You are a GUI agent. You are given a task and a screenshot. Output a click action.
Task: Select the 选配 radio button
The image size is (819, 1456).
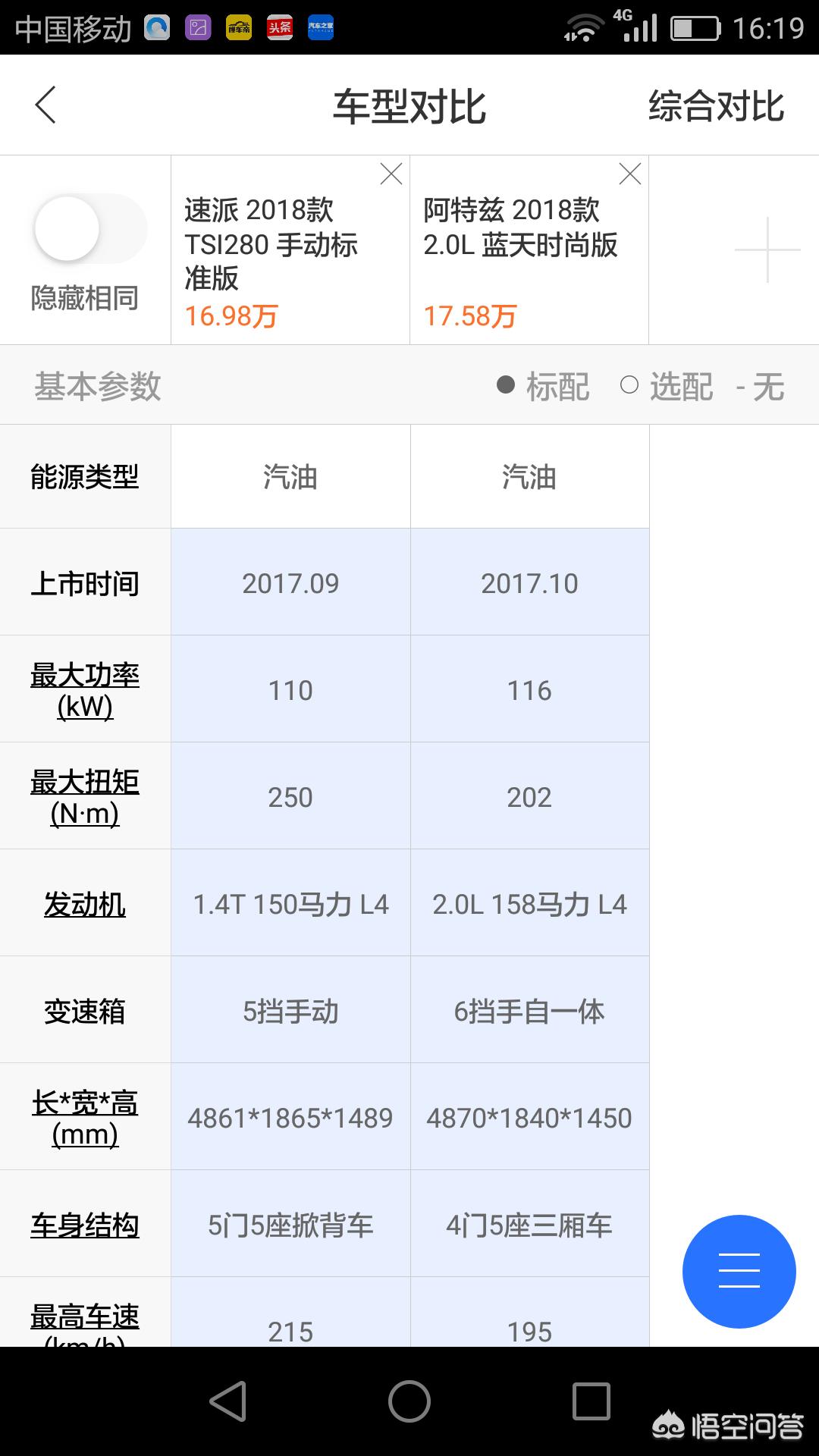click(628, 385)
